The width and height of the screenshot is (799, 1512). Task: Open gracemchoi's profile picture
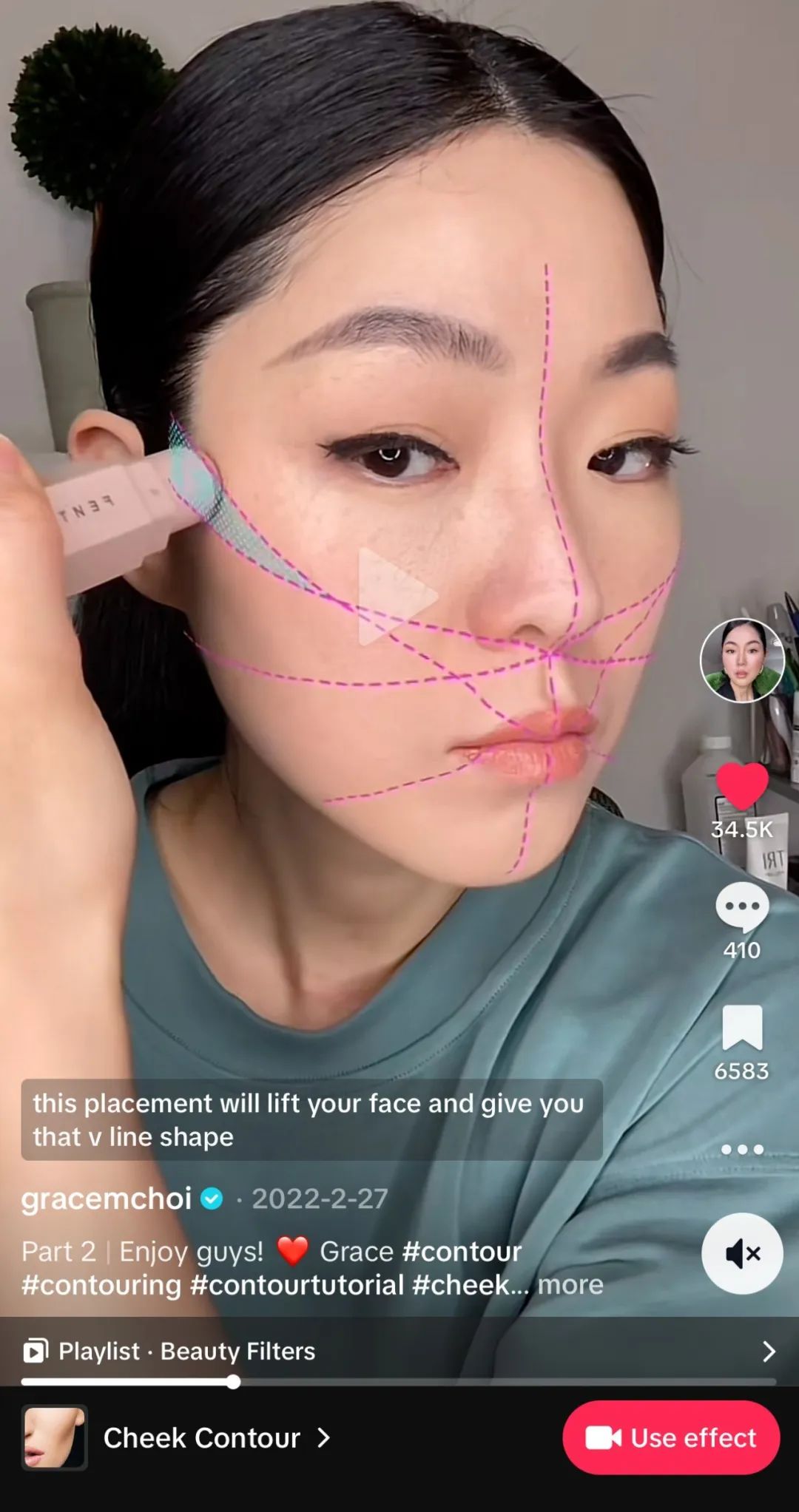point(742,660)
